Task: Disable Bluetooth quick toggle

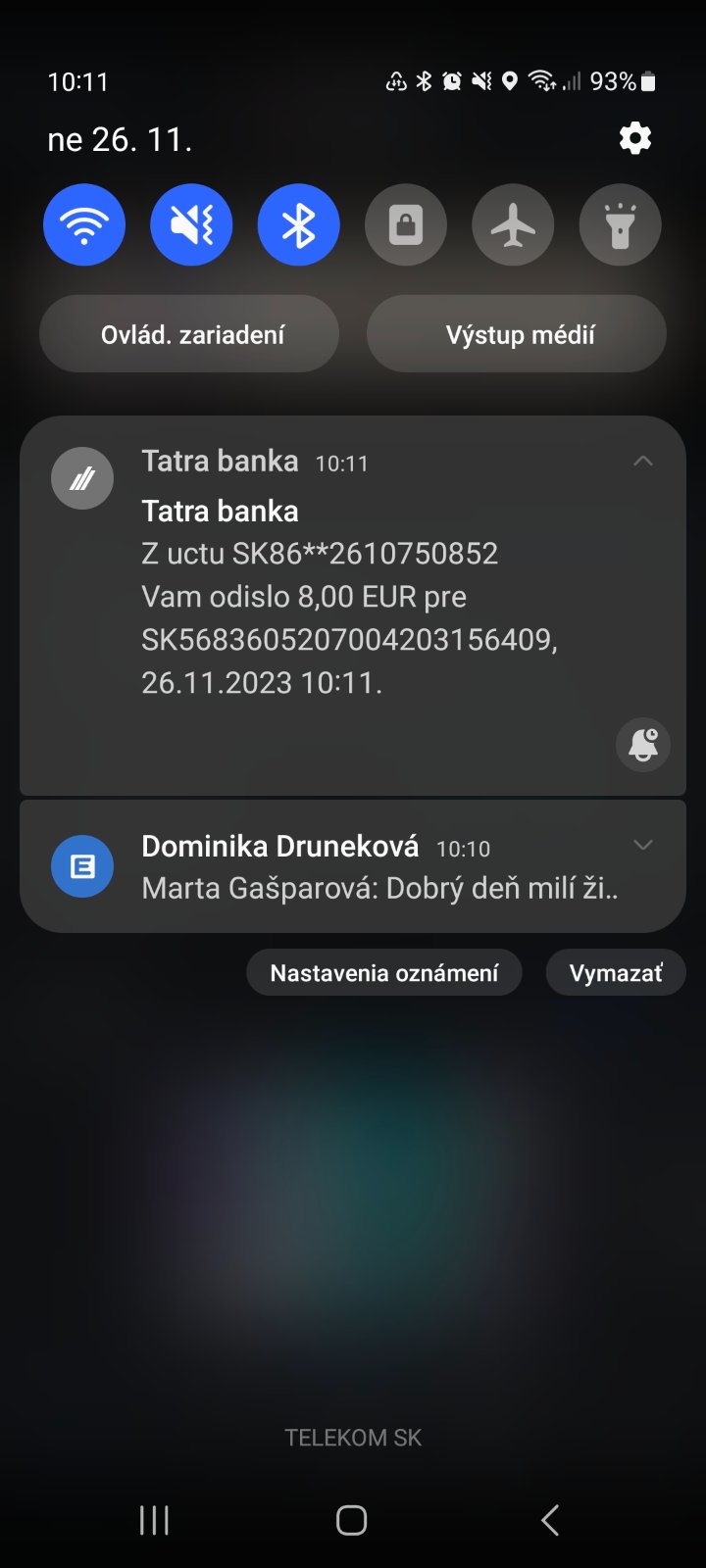Action: [x=298, y=225]
